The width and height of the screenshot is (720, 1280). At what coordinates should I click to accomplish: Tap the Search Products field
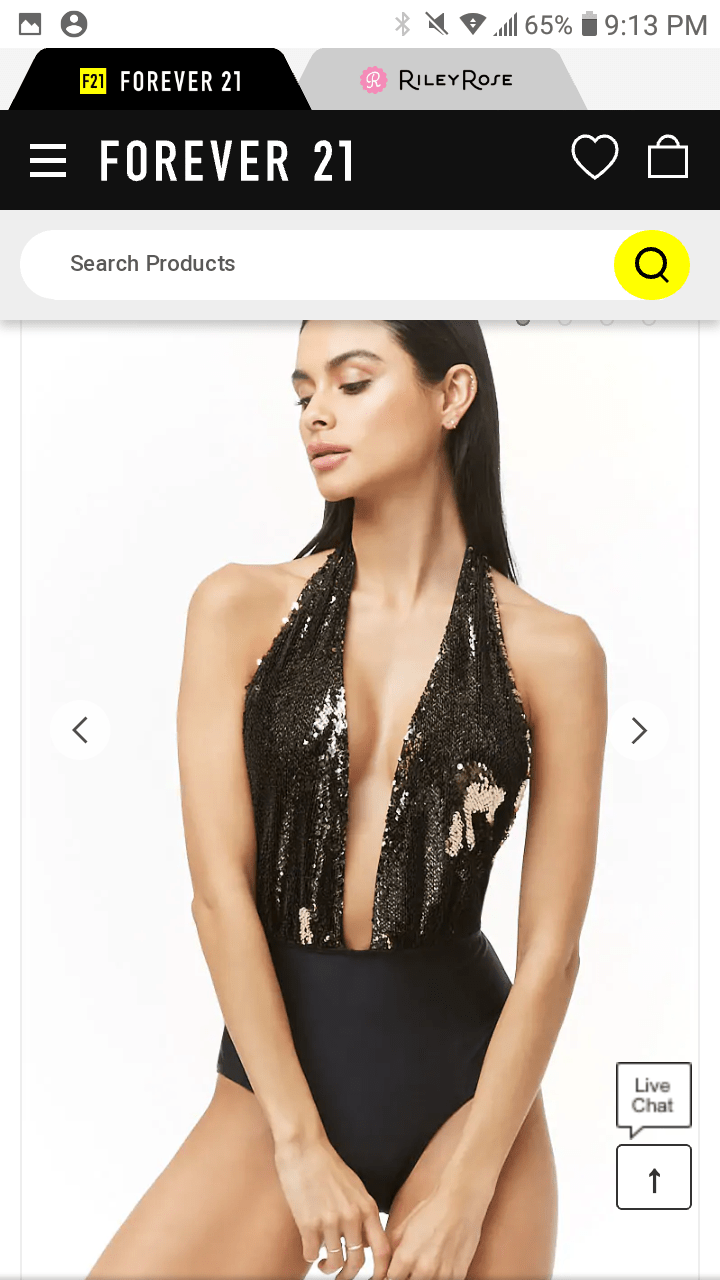[310, 264]
